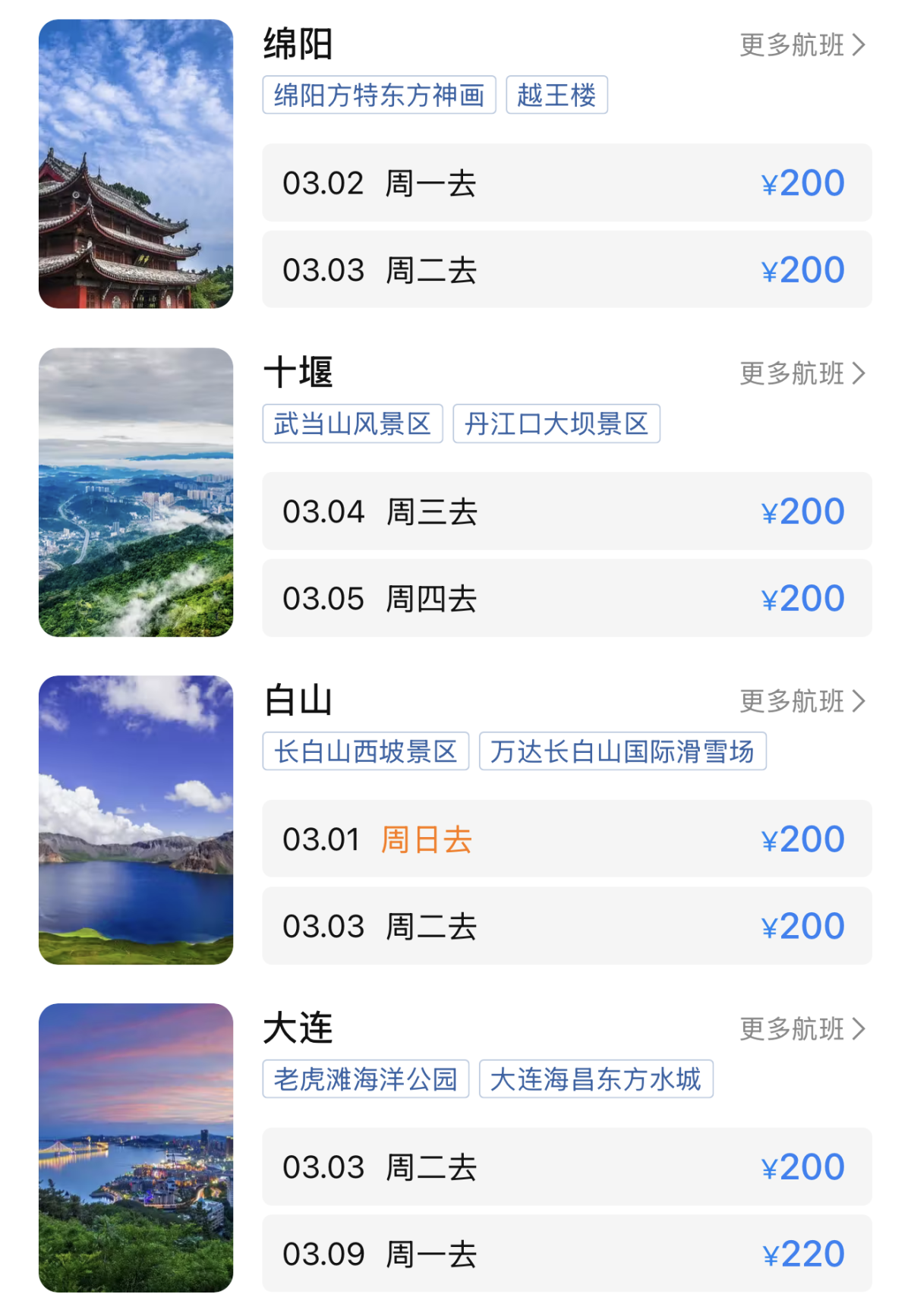
Task: Open the 白山 lake photo card
Action: (x=136, y=820)
